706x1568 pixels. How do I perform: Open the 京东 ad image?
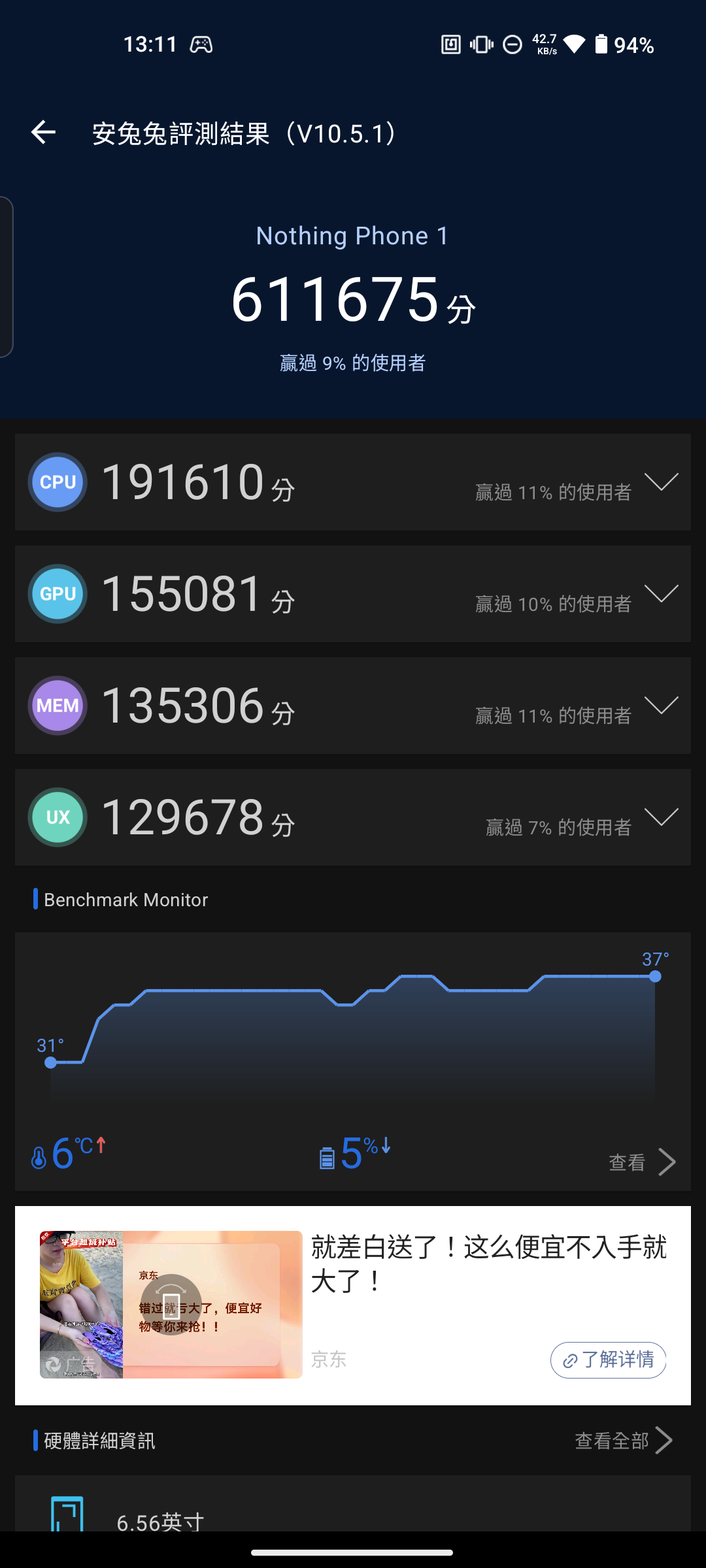(171, 1305)
